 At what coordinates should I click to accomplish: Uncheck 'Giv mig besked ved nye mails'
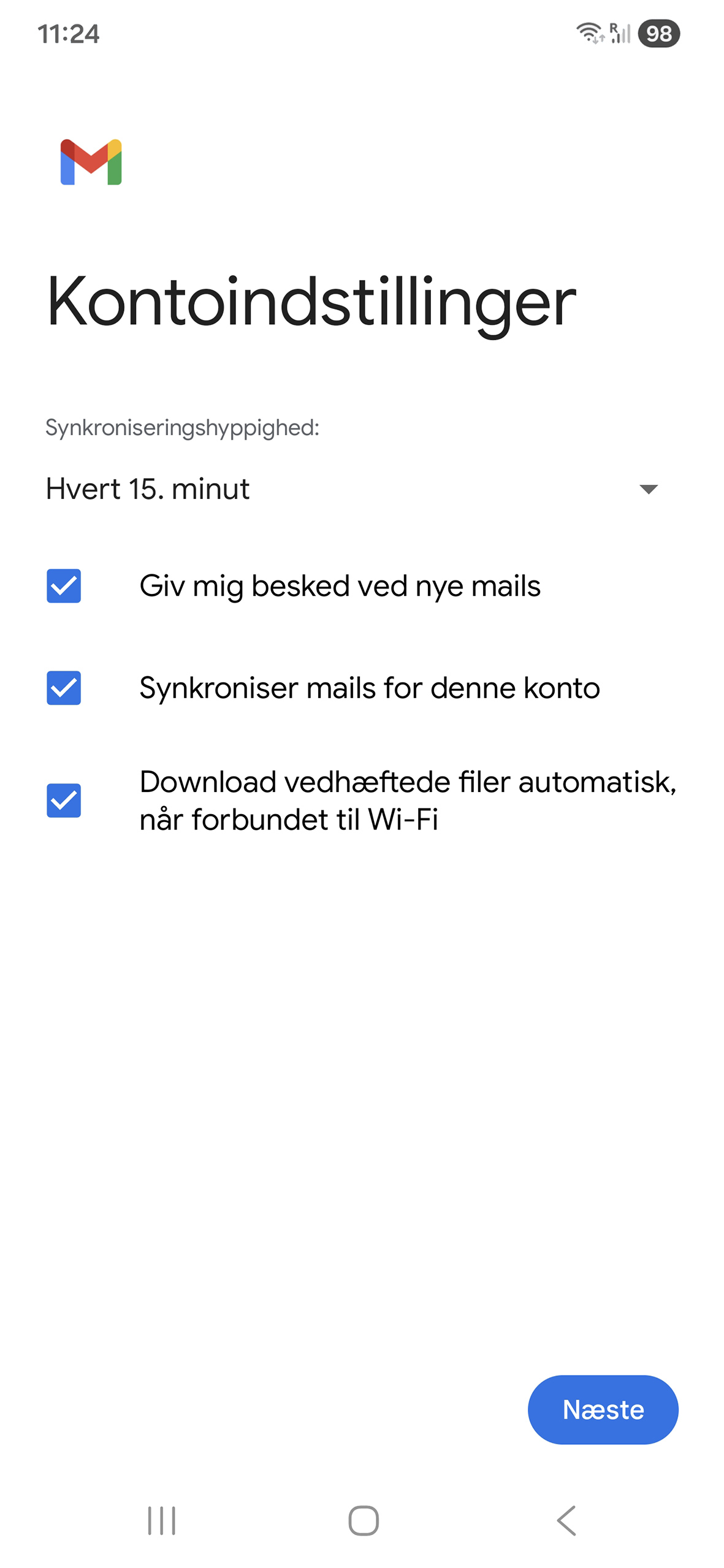64,586
